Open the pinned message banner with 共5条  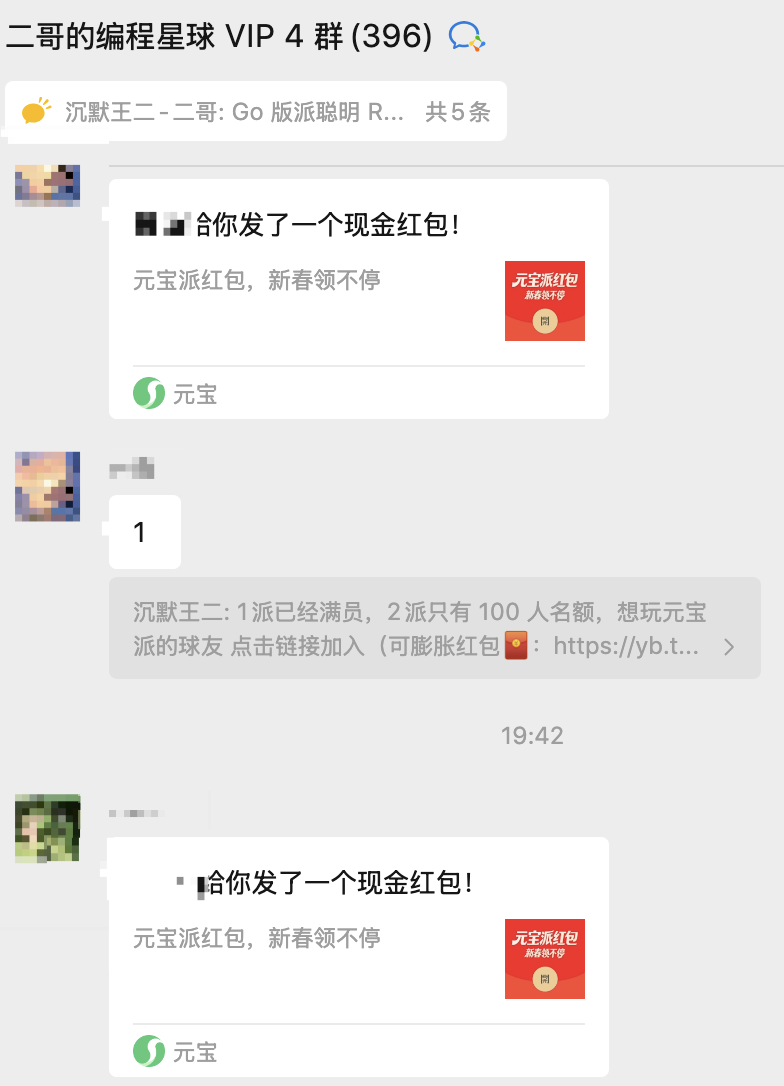256,111
